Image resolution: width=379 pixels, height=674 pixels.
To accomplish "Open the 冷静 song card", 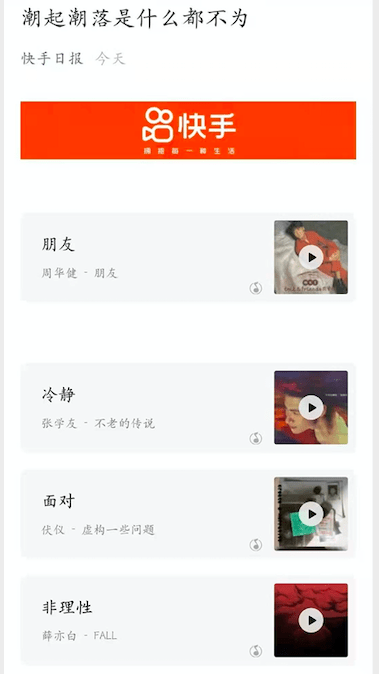I will click(x=188, y=407).
